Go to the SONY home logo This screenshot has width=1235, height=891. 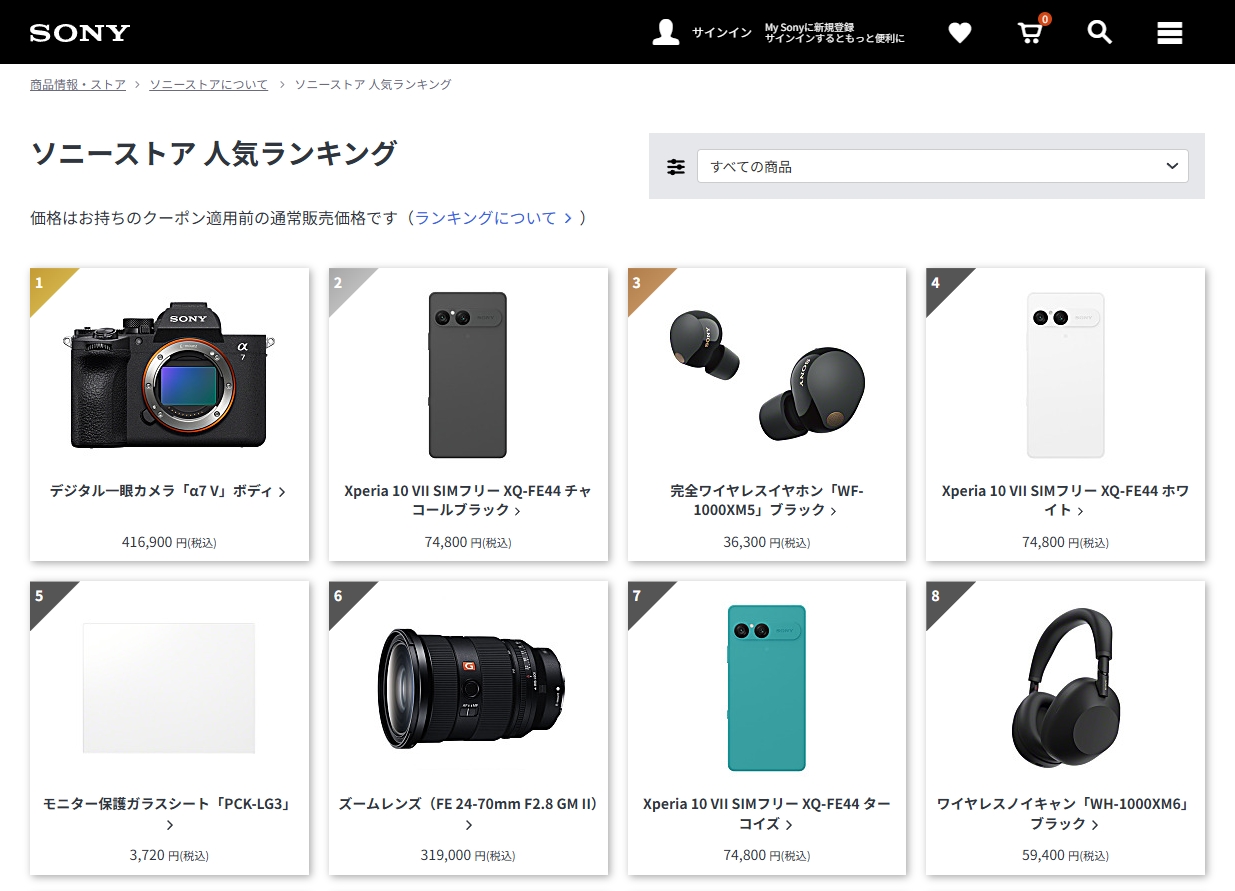pyautogui.click(x=80, y=33)
